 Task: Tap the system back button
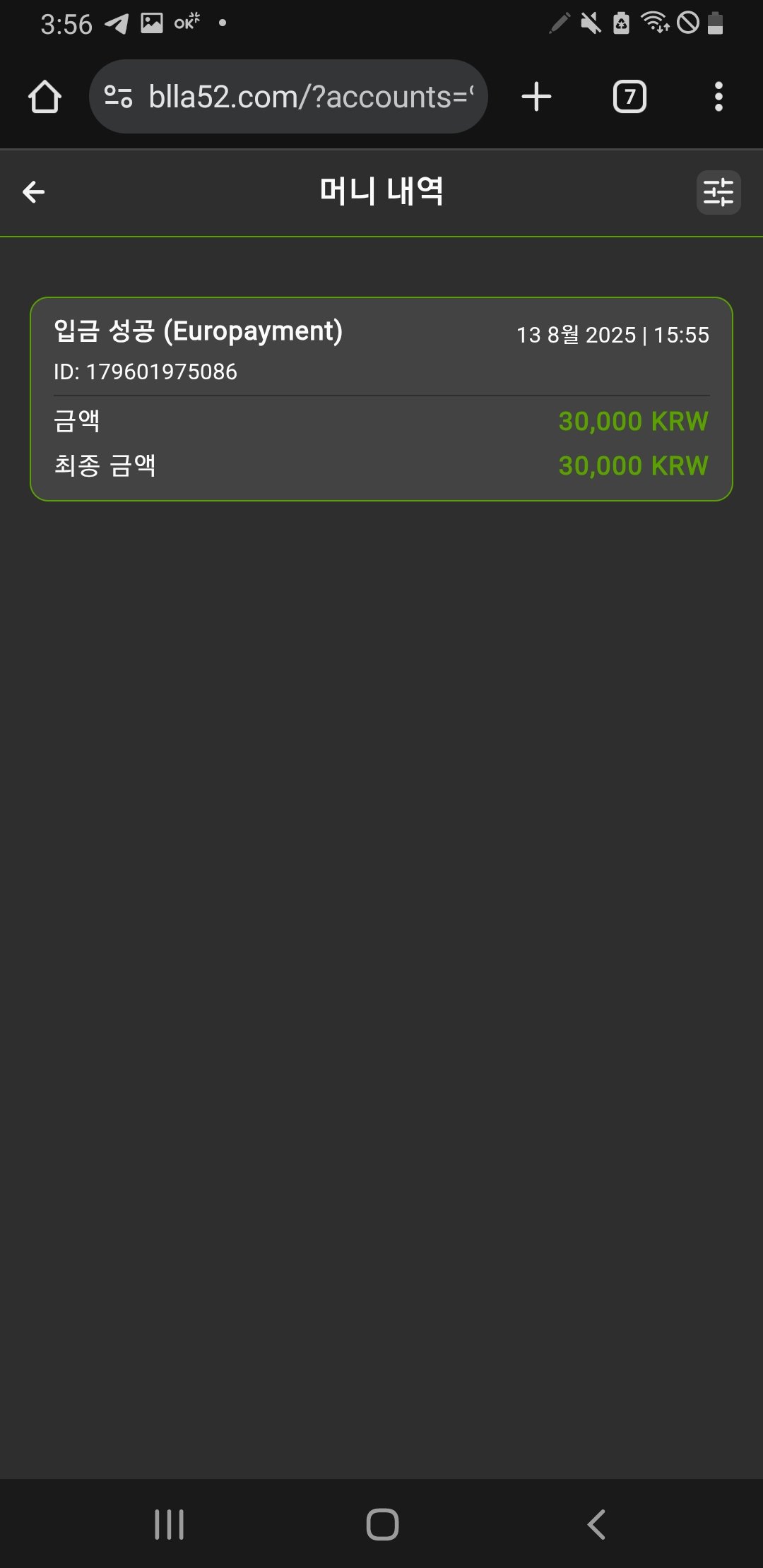596,1524
